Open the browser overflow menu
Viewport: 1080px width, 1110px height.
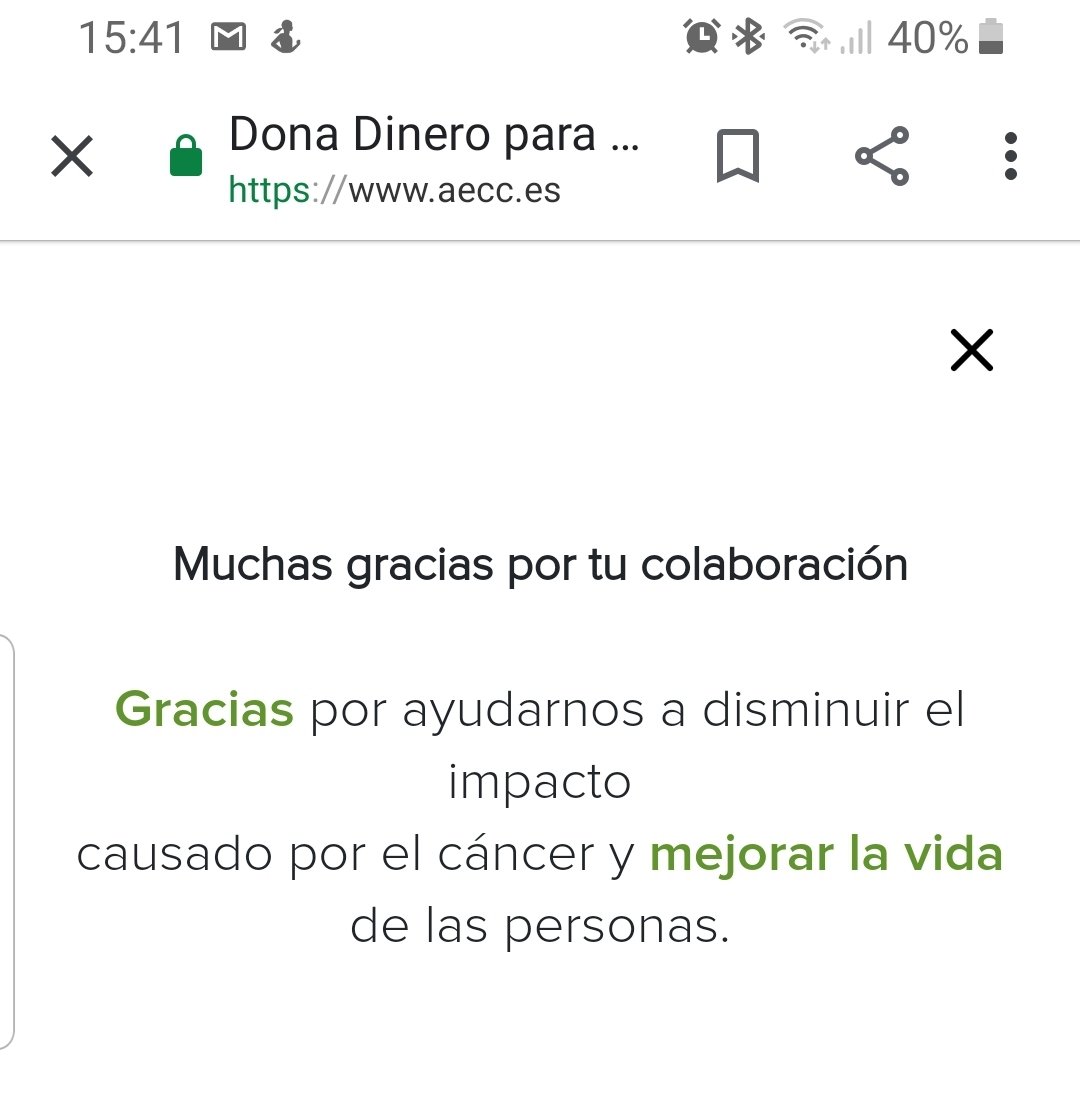click(x=1010, y=157)
